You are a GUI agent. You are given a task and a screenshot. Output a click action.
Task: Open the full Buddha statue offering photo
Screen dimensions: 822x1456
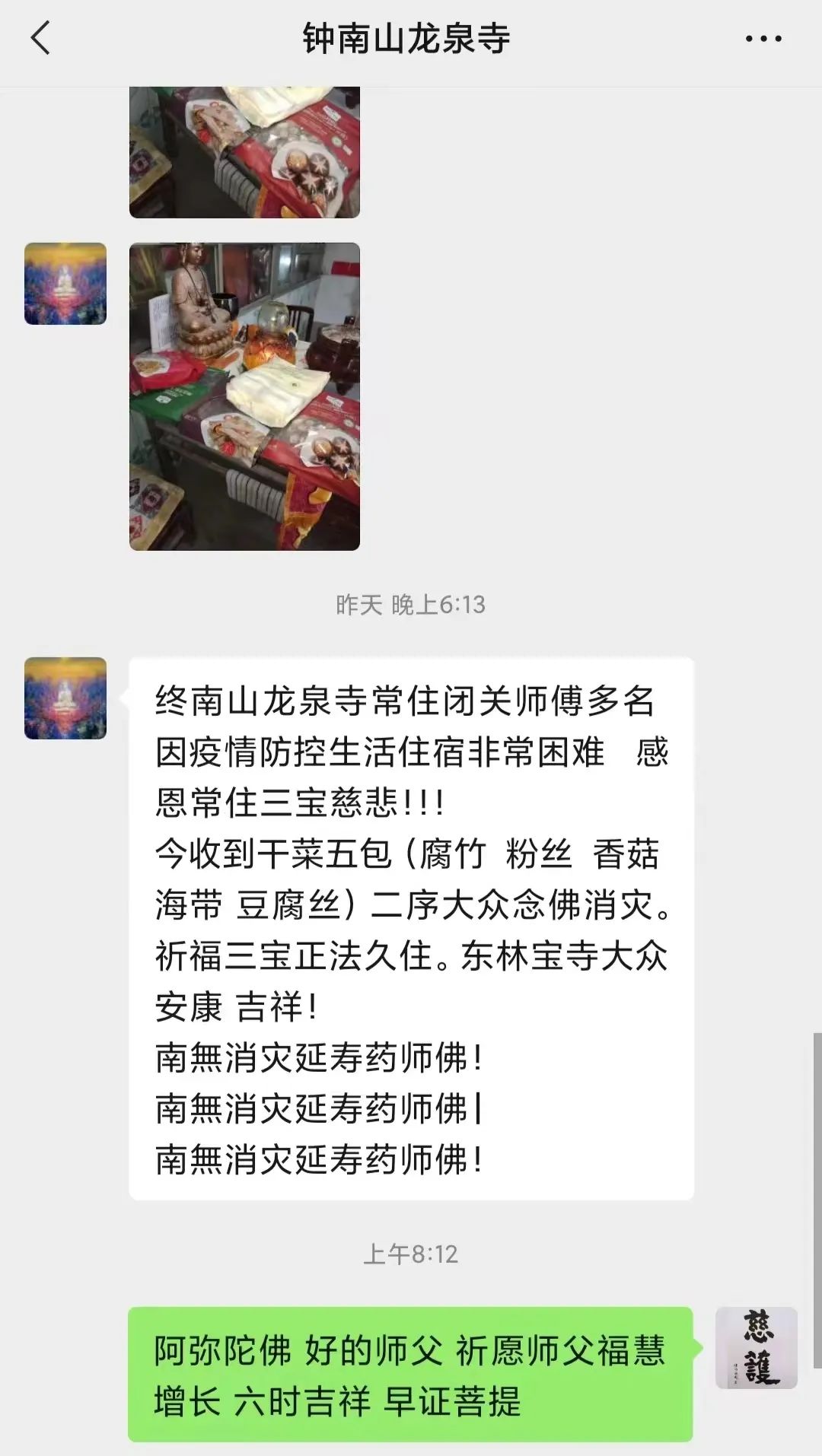tap(244, 396)
